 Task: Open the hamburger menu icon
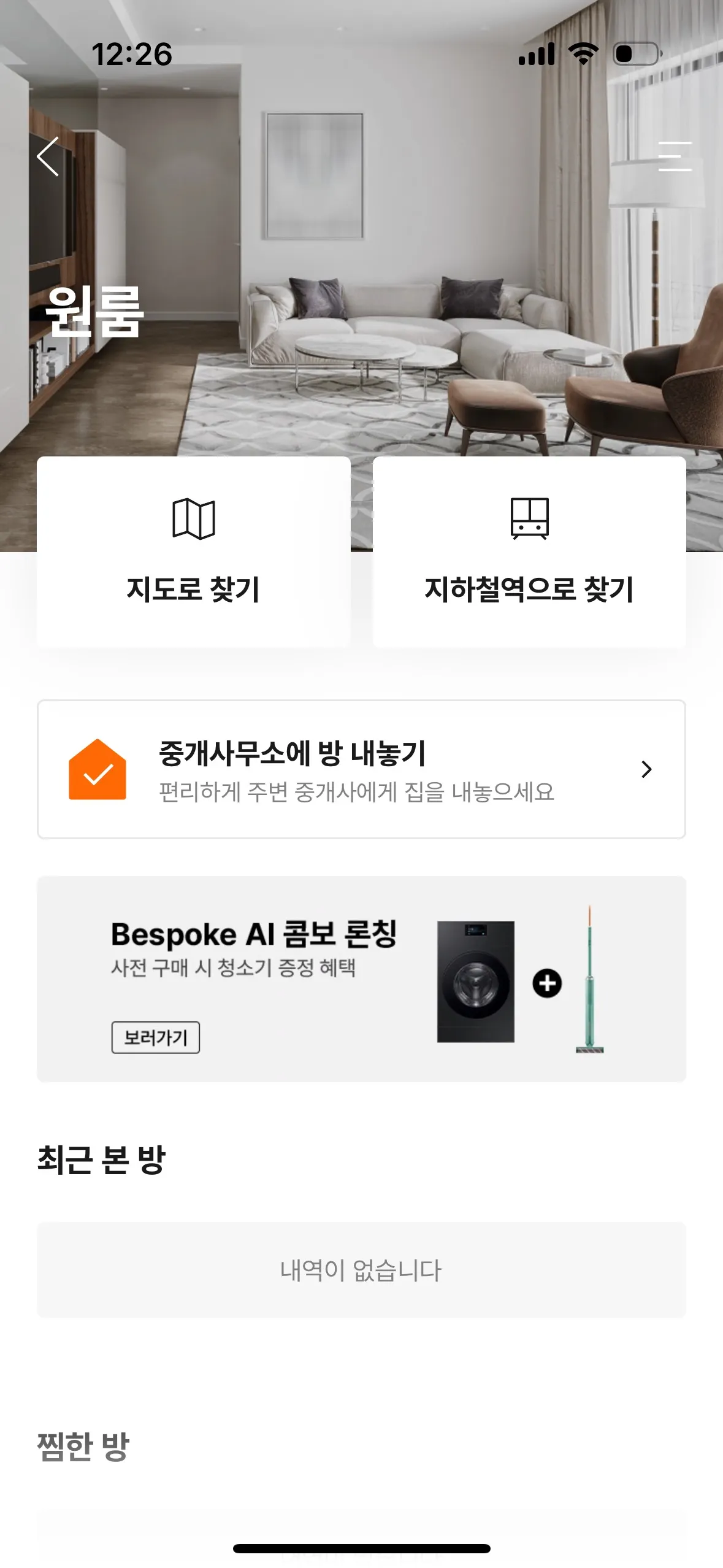click(675, 156)
